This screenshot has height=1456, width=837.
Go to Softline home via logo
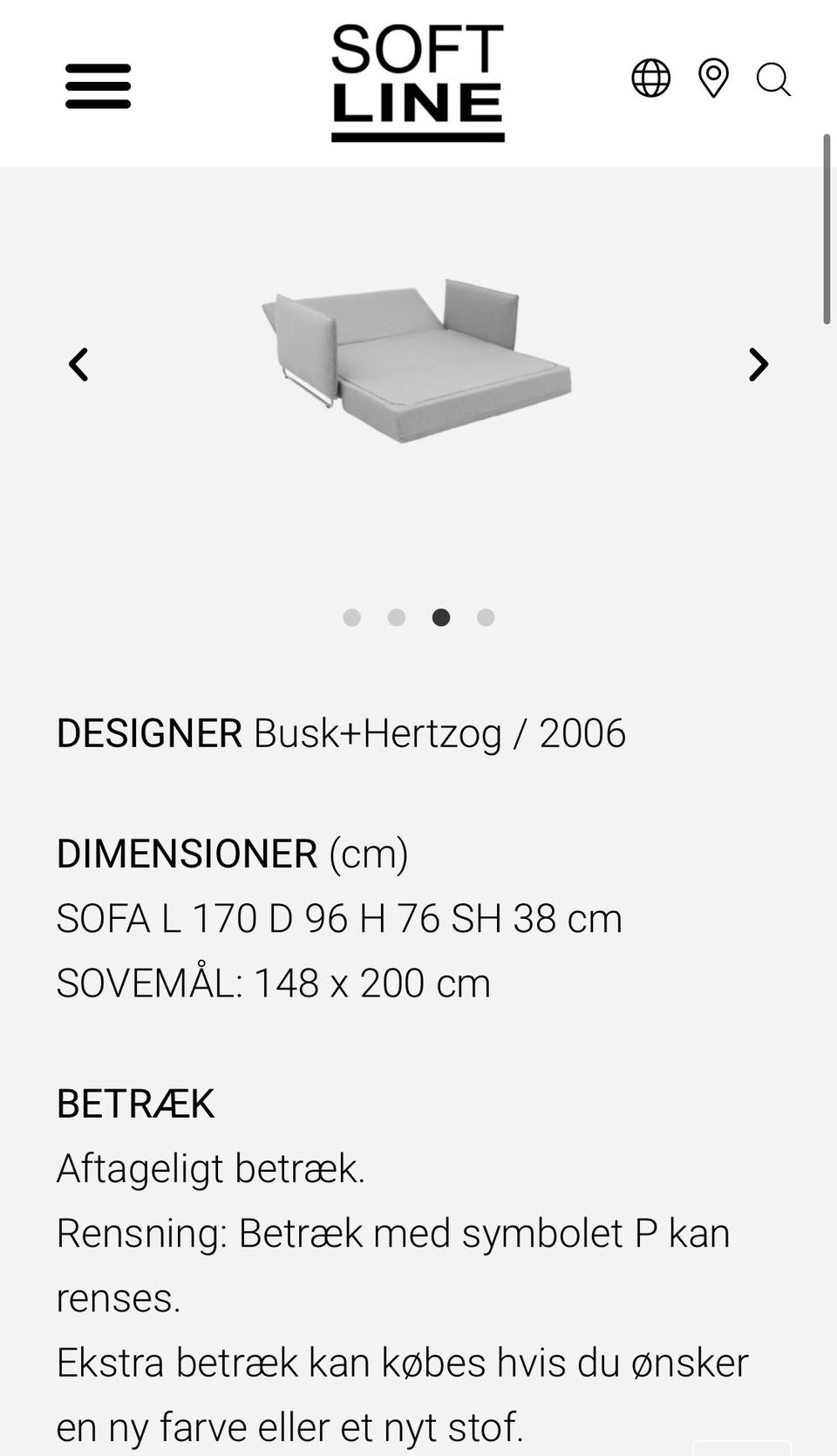pyautogui.click(x=418, y=83)
